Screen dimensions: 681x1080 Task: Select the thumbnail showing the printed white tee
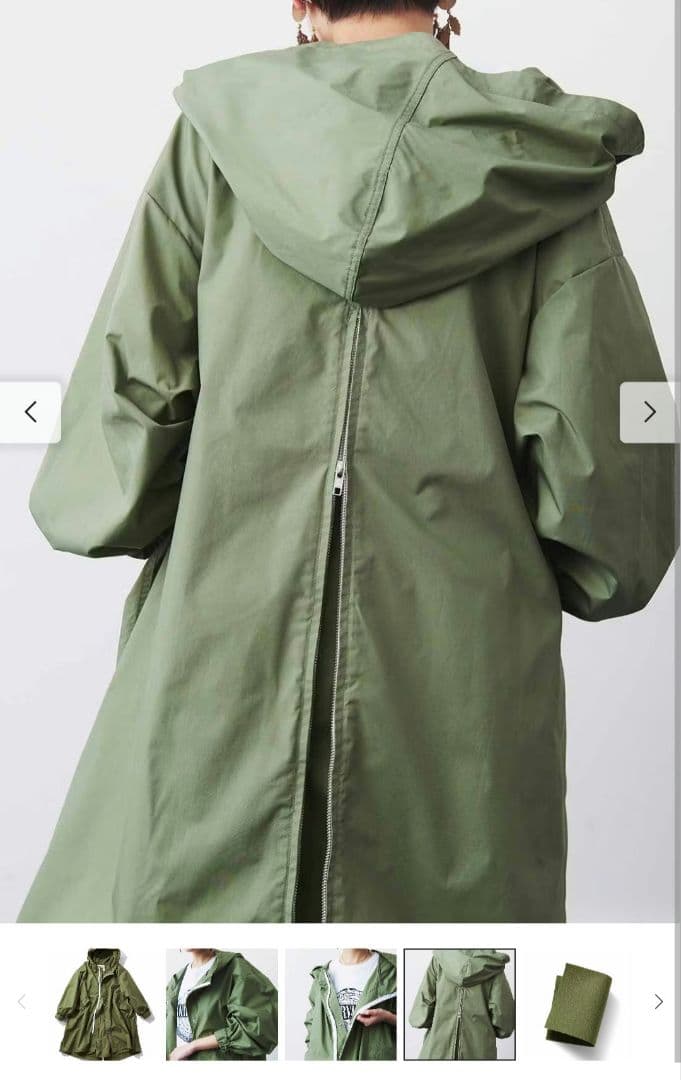(340, 1003)
